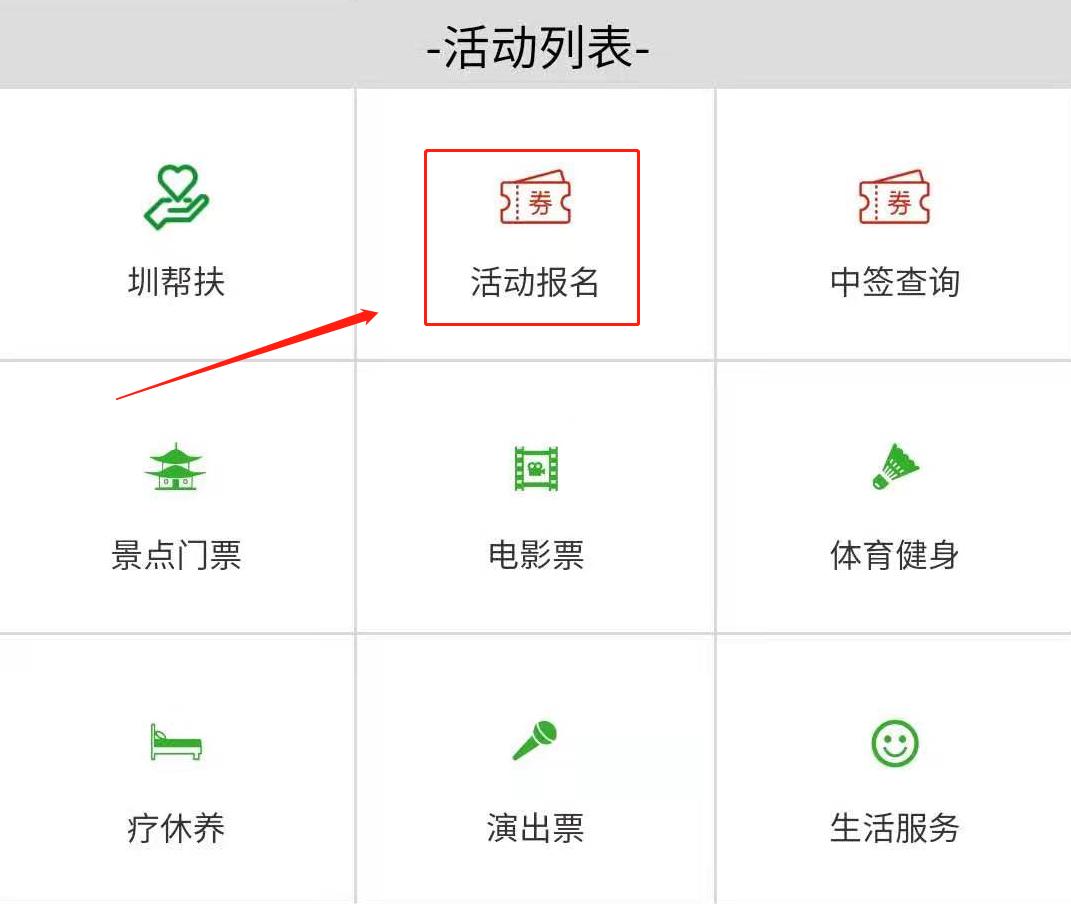Open 活动报名 activity registration
1071x904 pixels.
tap(534, 235)
